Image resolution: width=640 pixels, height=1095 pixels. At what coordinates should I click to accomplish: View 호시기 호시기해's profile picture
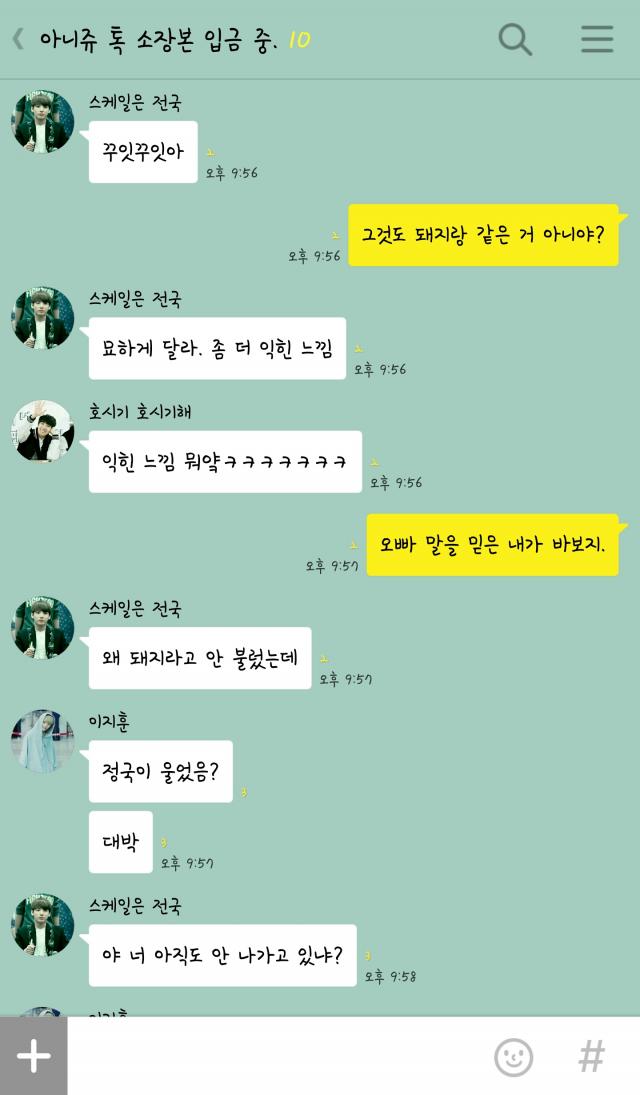(42, 431)
